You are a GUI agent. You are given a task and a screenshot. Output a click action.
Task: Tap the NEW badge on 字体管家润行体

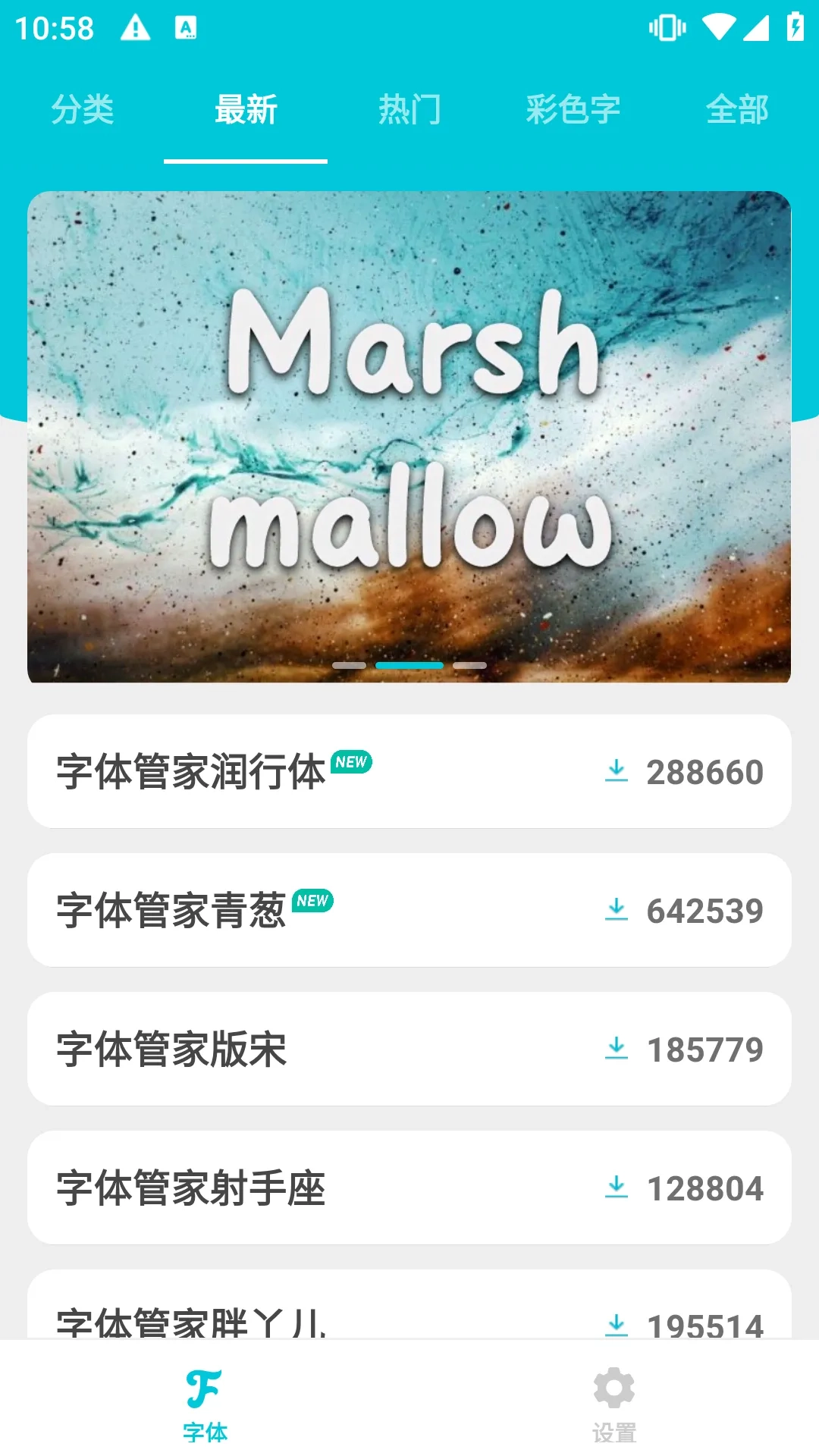[351, 763]
